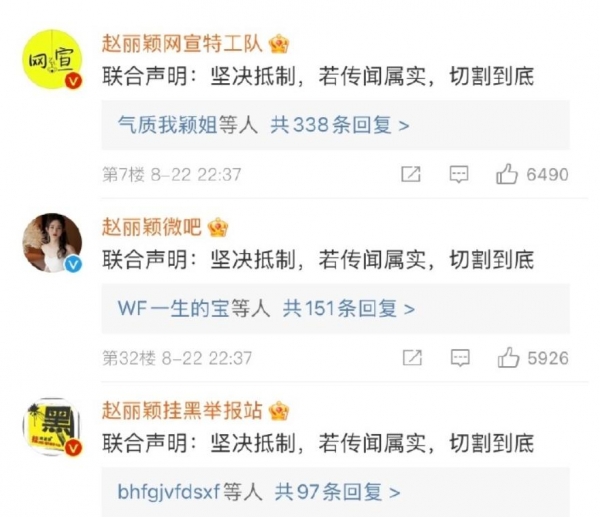The width and height of the screenshot is (600, 517).
Task: Reply to 赵丽颖网宣特工队's comment
Action: pyautogui.click(x=459, y=174)
